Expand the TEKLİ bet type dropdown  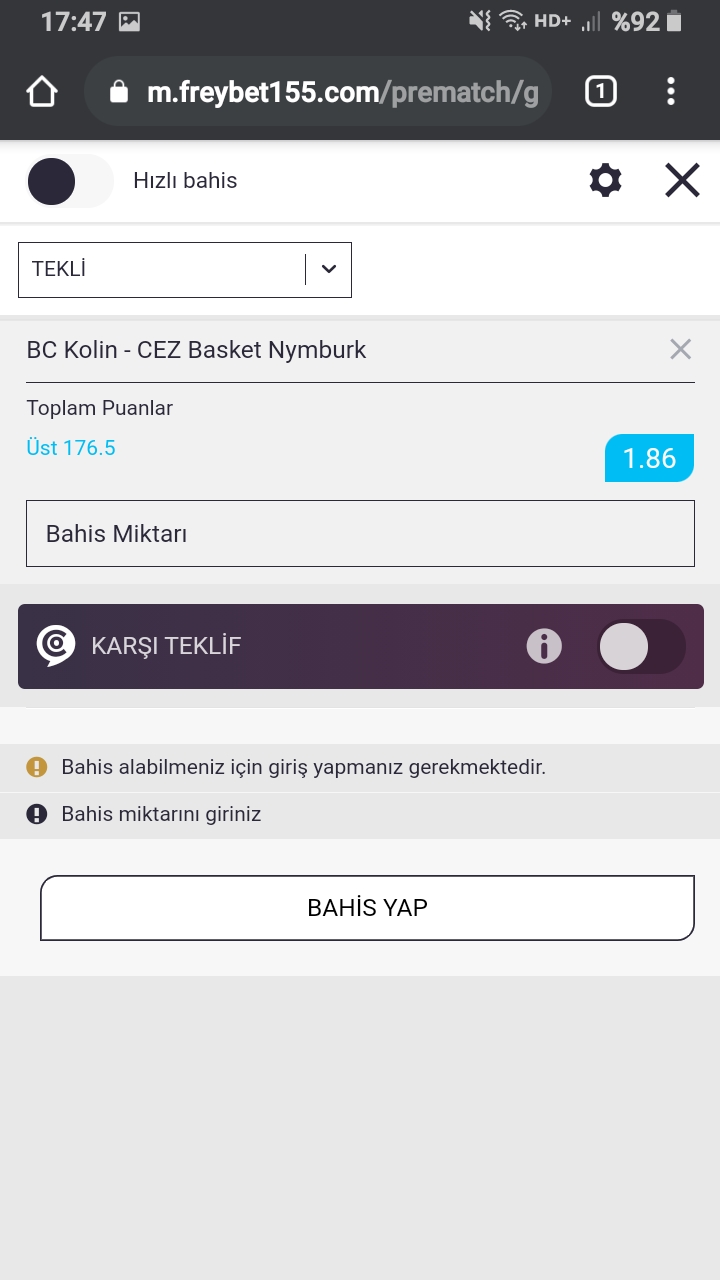(x=185, y=269)
